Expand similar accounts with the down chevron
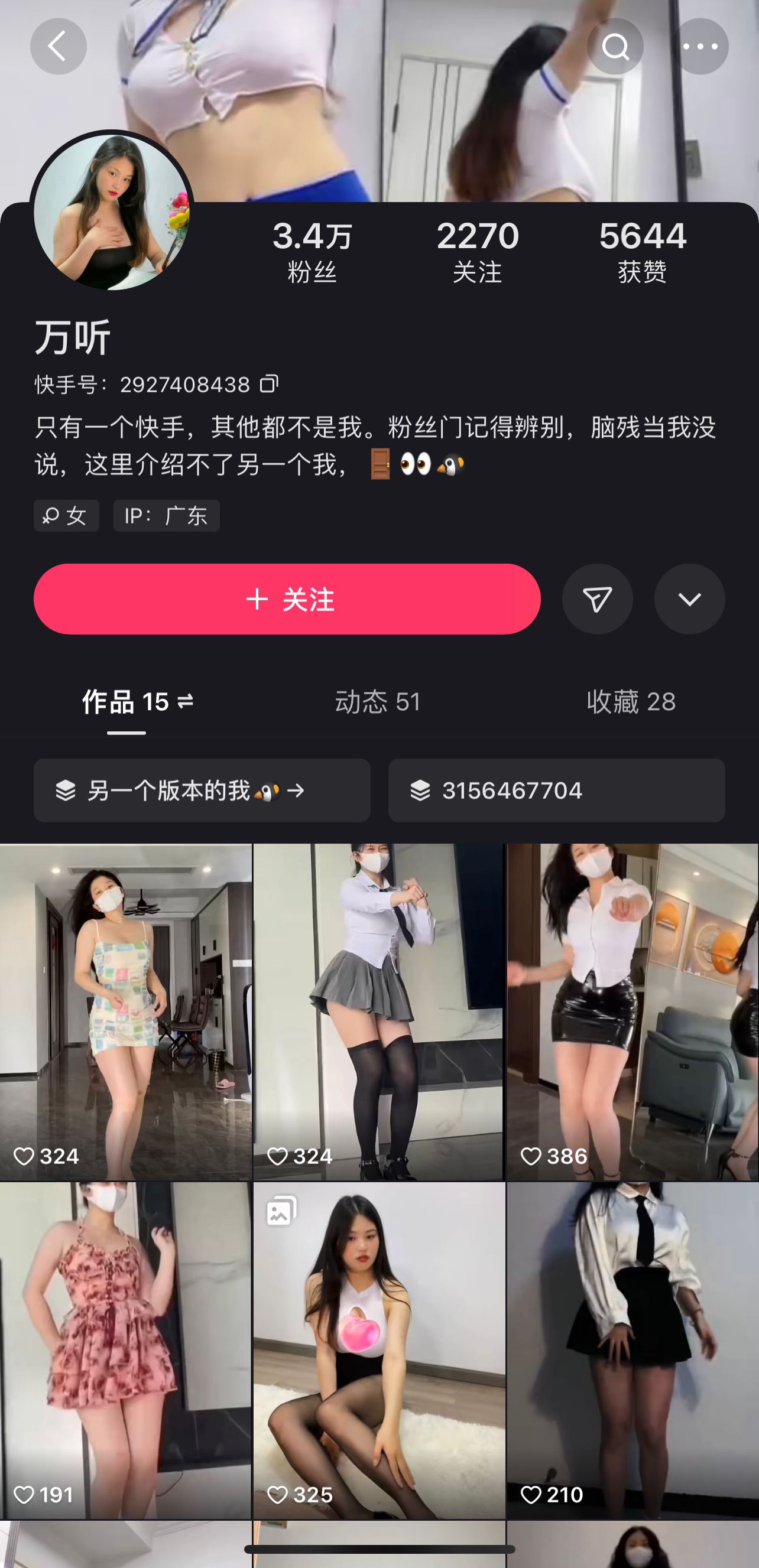Viewport: 759px width, 1568px height. [689, 599]
